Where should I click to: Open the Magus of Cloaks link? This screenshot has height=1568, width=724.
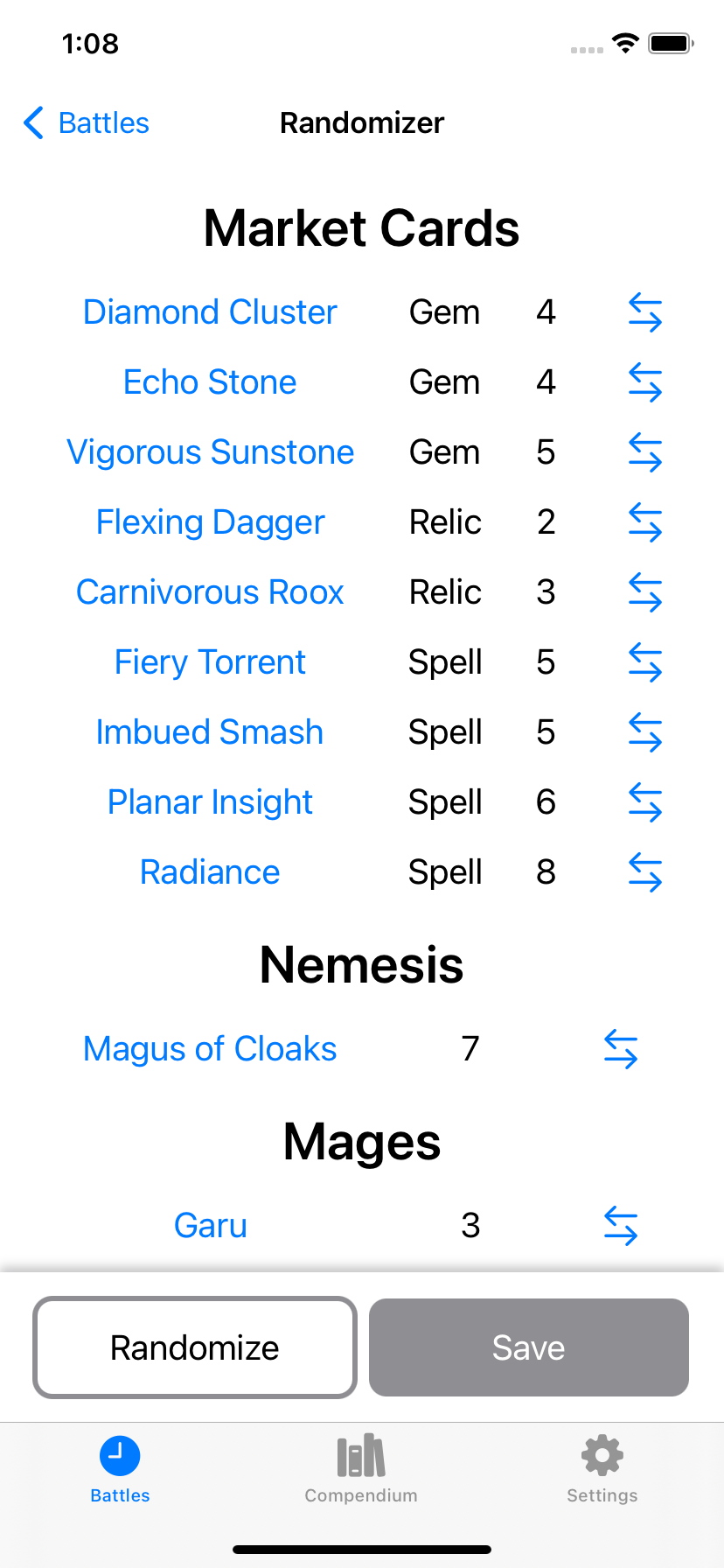coord(210,1049)
